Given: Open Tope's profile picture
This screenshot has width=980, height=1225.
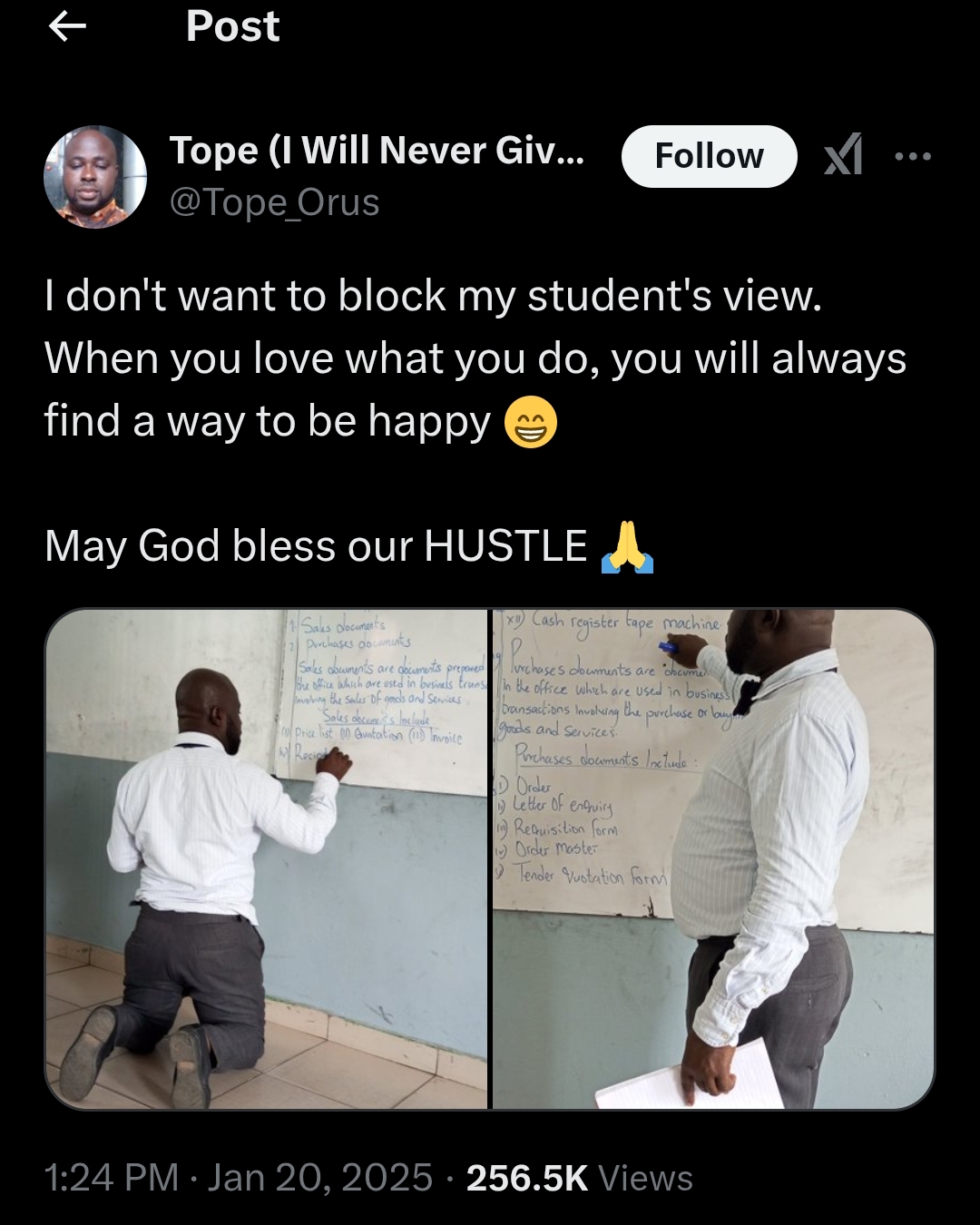Looking at the screenshot, I should click(95, 177).
